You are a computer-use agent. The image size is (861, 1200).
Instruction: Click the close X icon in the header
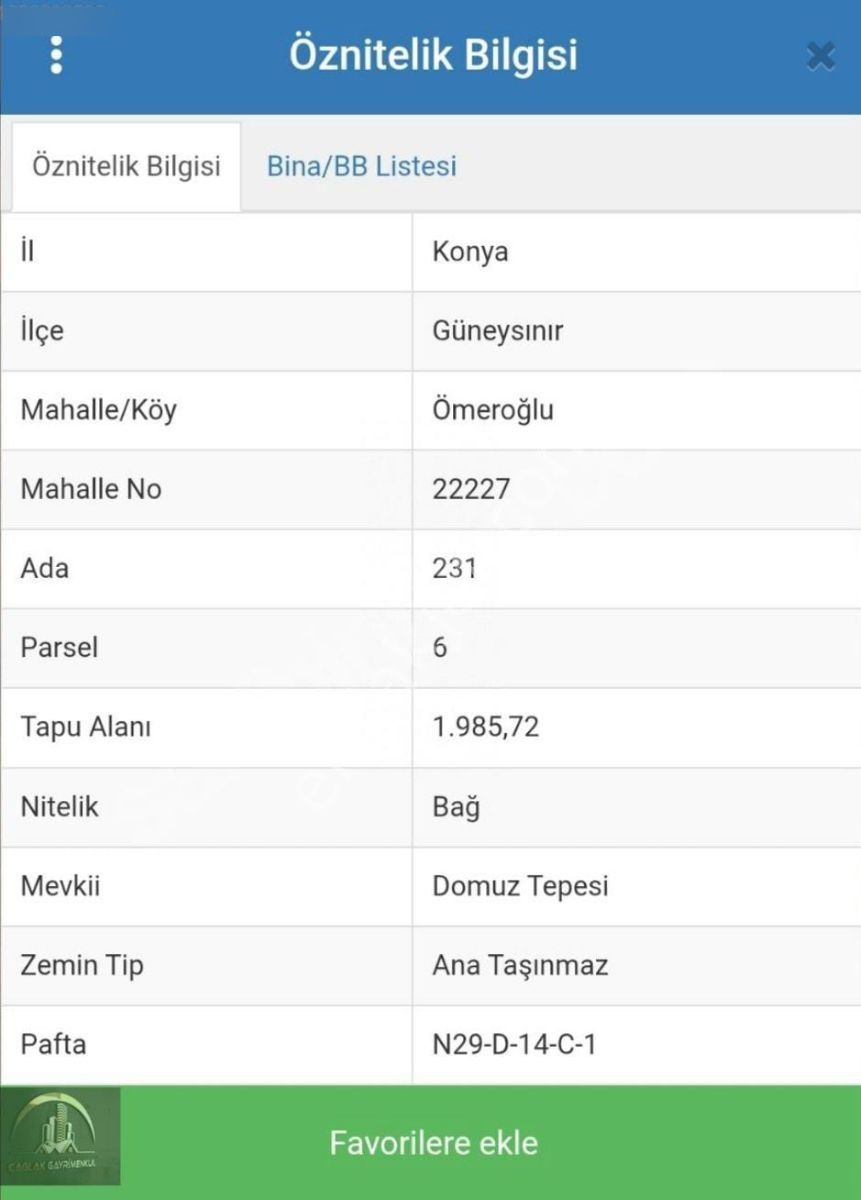(x=820, y=56)
